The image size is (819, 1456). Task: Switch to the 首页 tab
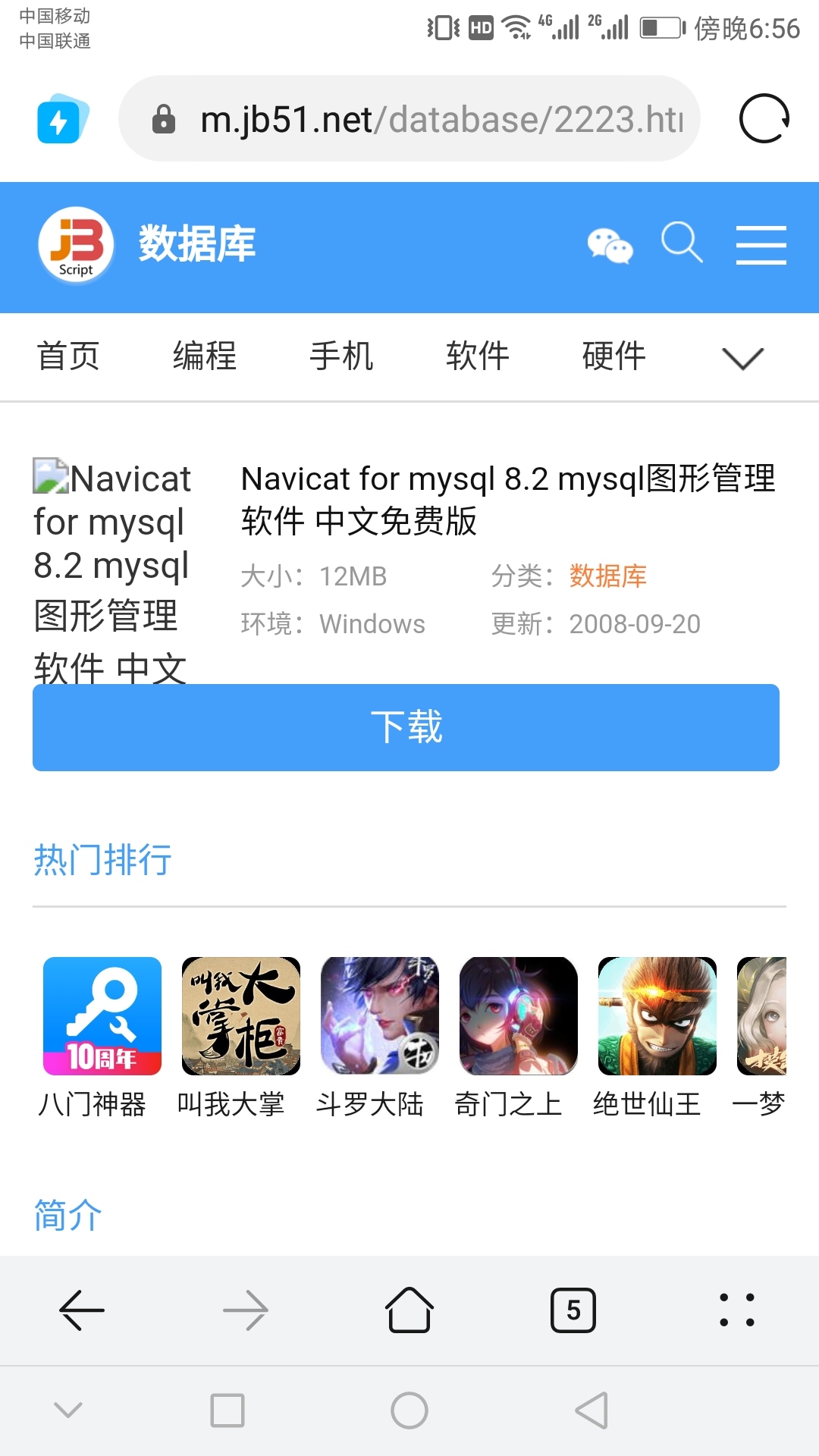pos(68,356)
